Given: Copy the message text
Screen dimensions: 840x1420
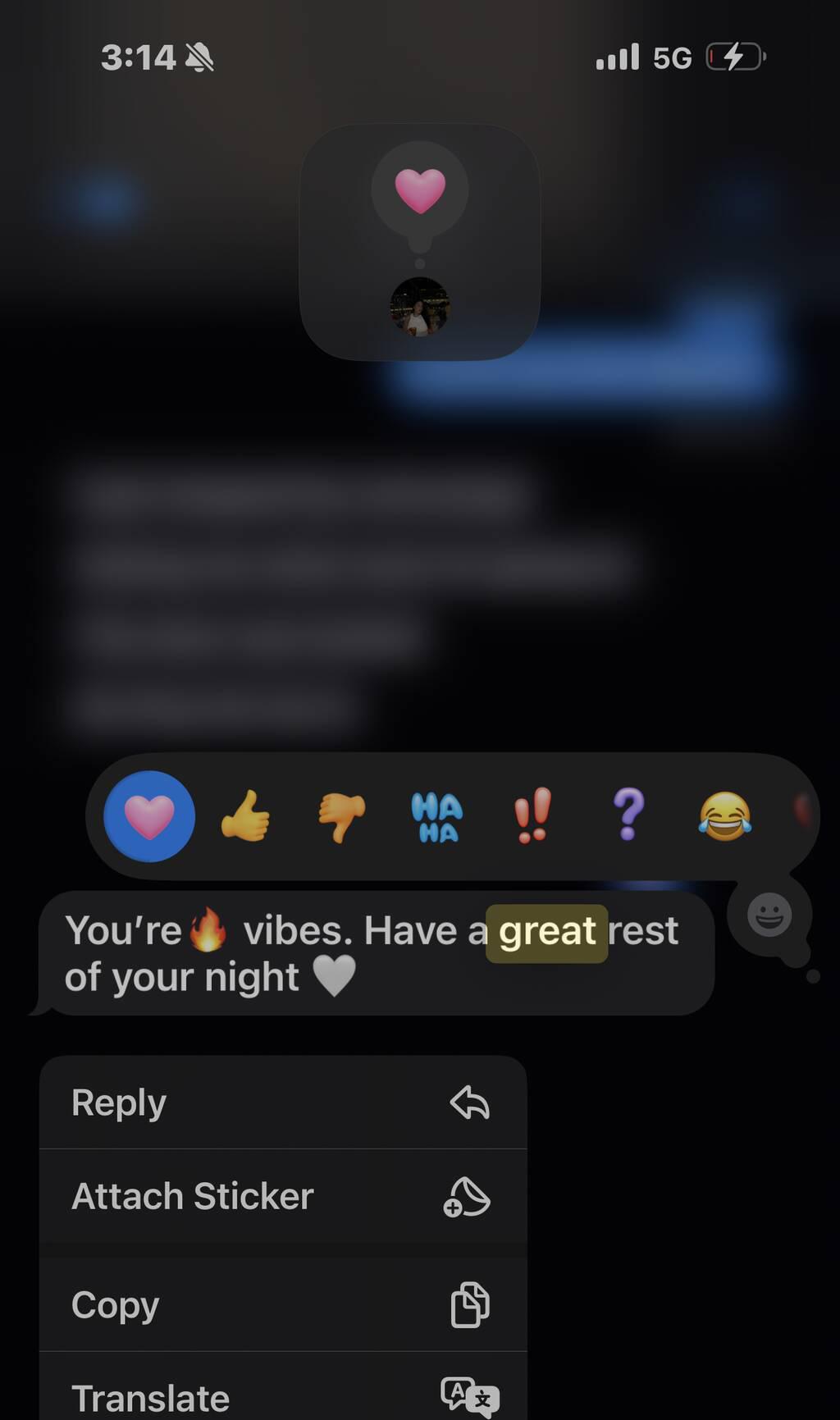Looking at the screenshot, I should (x=283, y=1304).
